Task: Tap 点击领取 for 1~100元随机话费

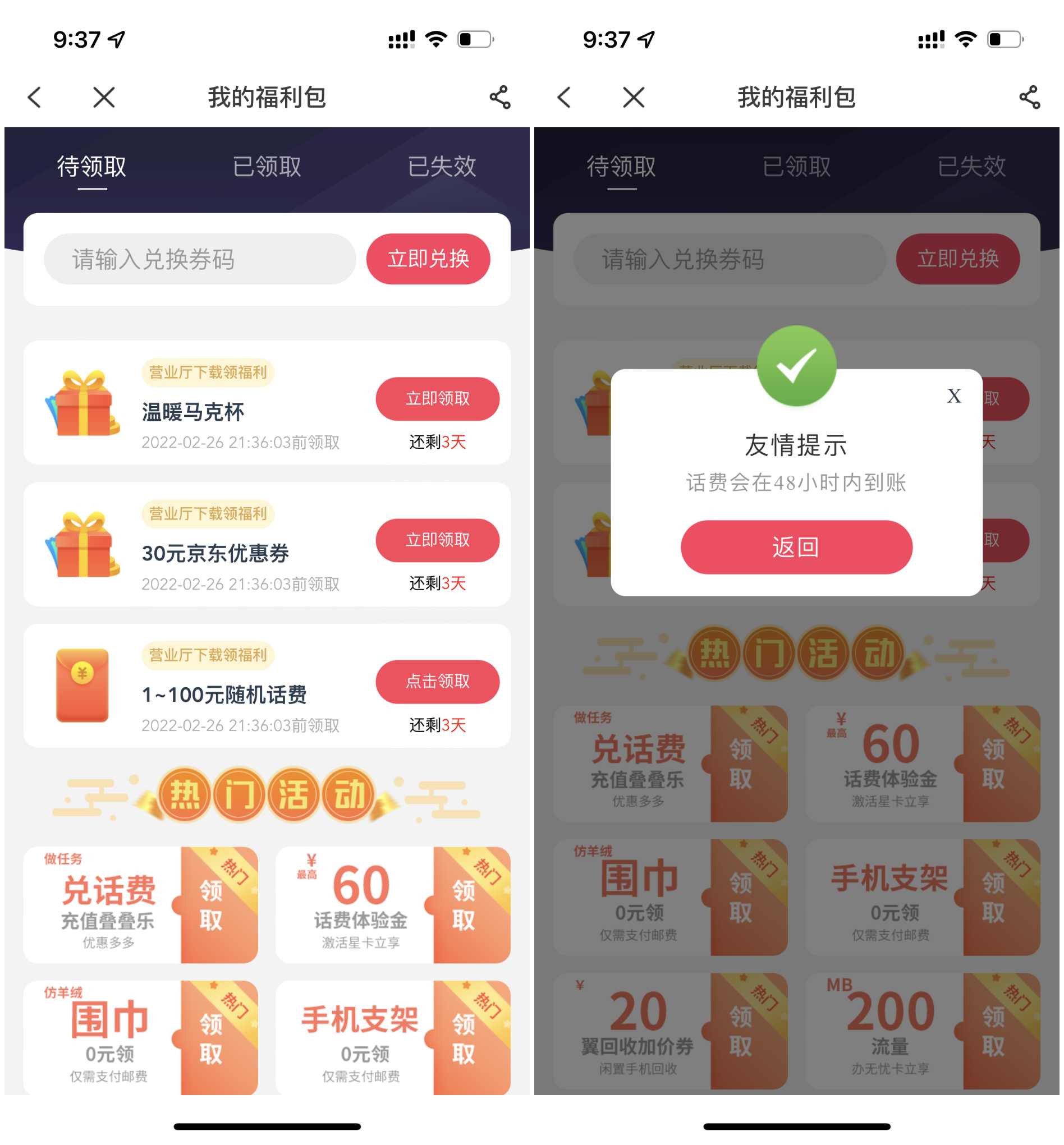Action: click(437, 681)
